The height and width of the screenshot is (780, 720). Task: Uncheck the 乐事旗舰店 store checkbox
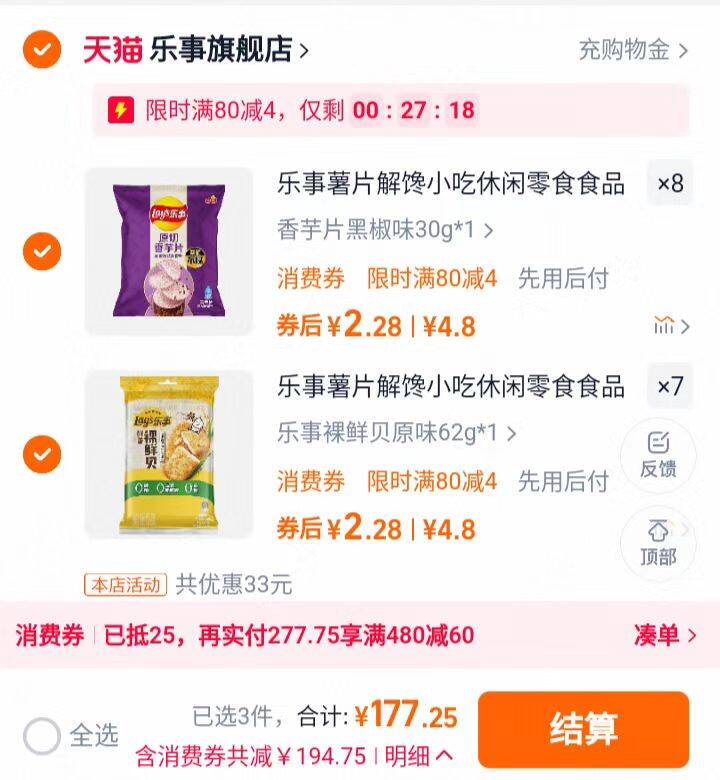click(x=42, y=49)
